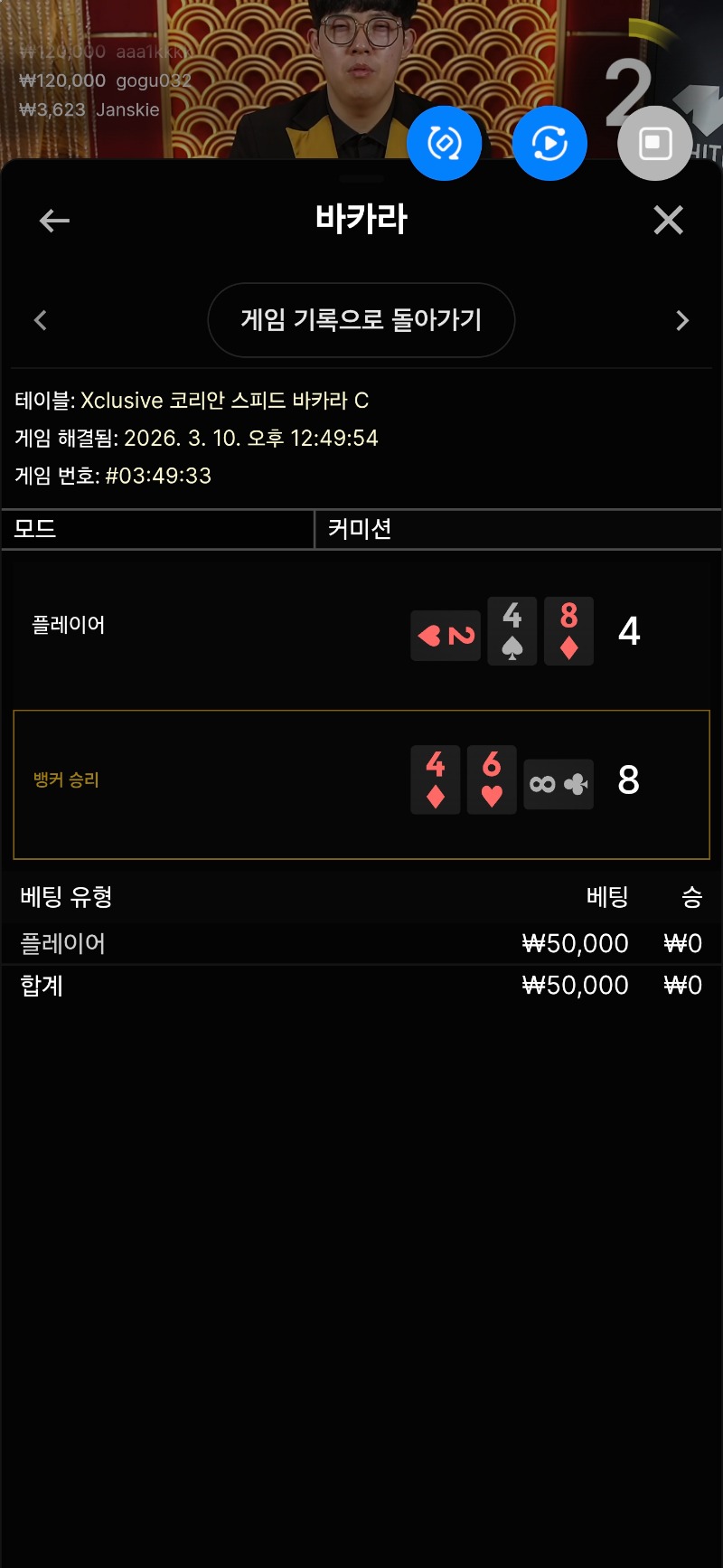View the next game record
This screenshot has height=1568, width=723.
click(x=682, y=320)
